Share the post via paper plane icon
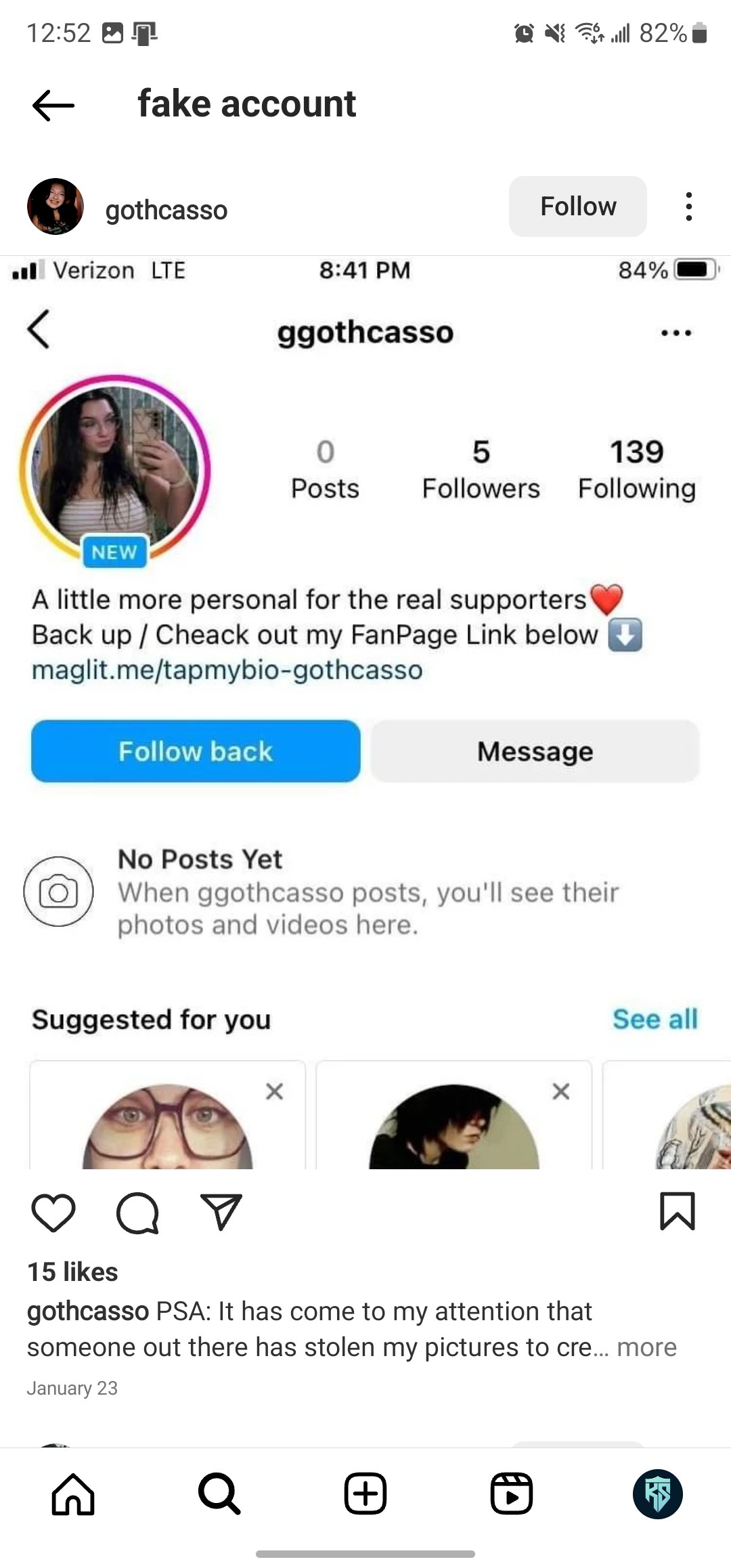 pos(221,1212)
